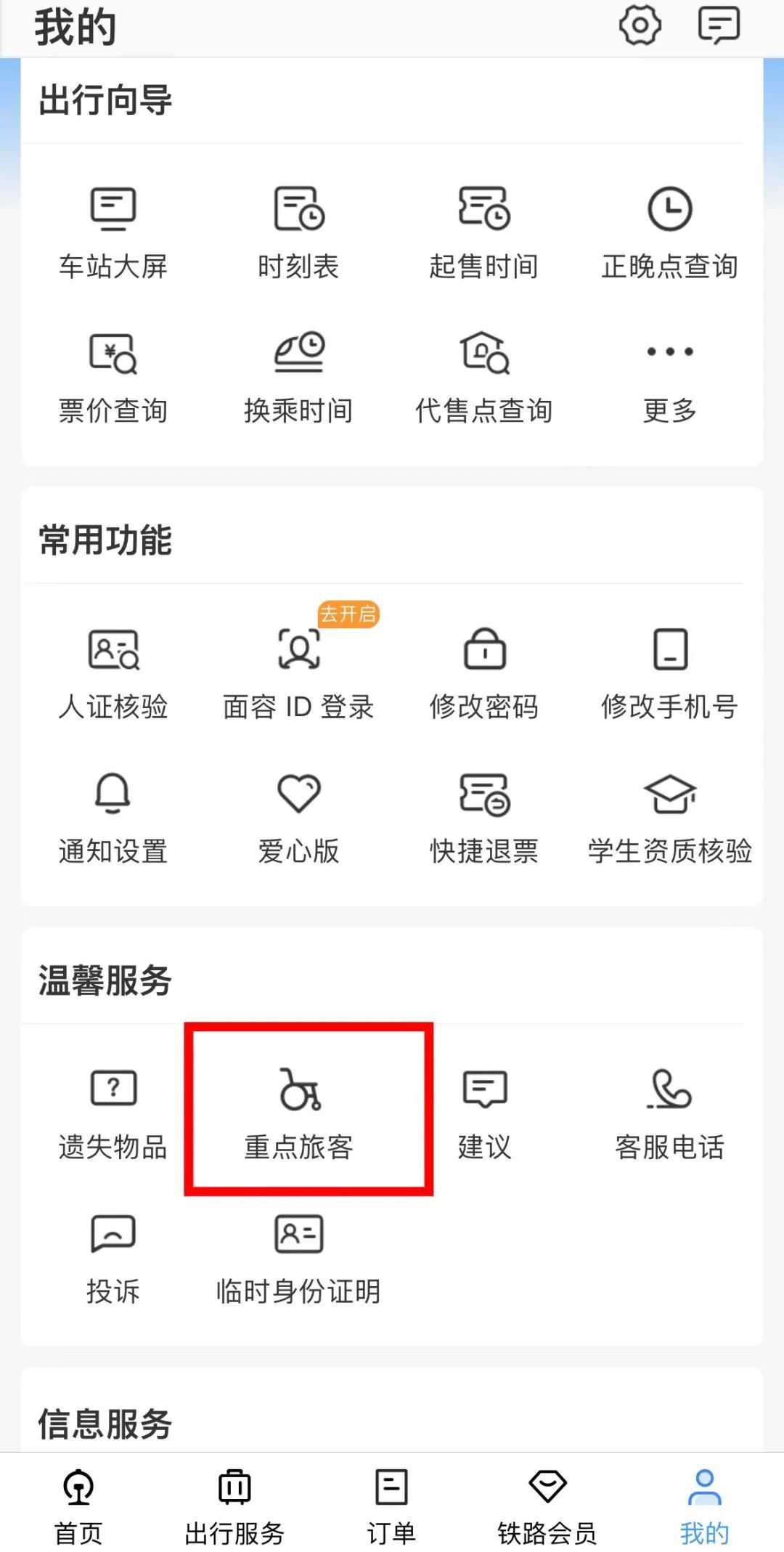This screenshot has width=784, height=1552.
Task: Enable 面容 ID 登录
Action: [x=298, y=673]
